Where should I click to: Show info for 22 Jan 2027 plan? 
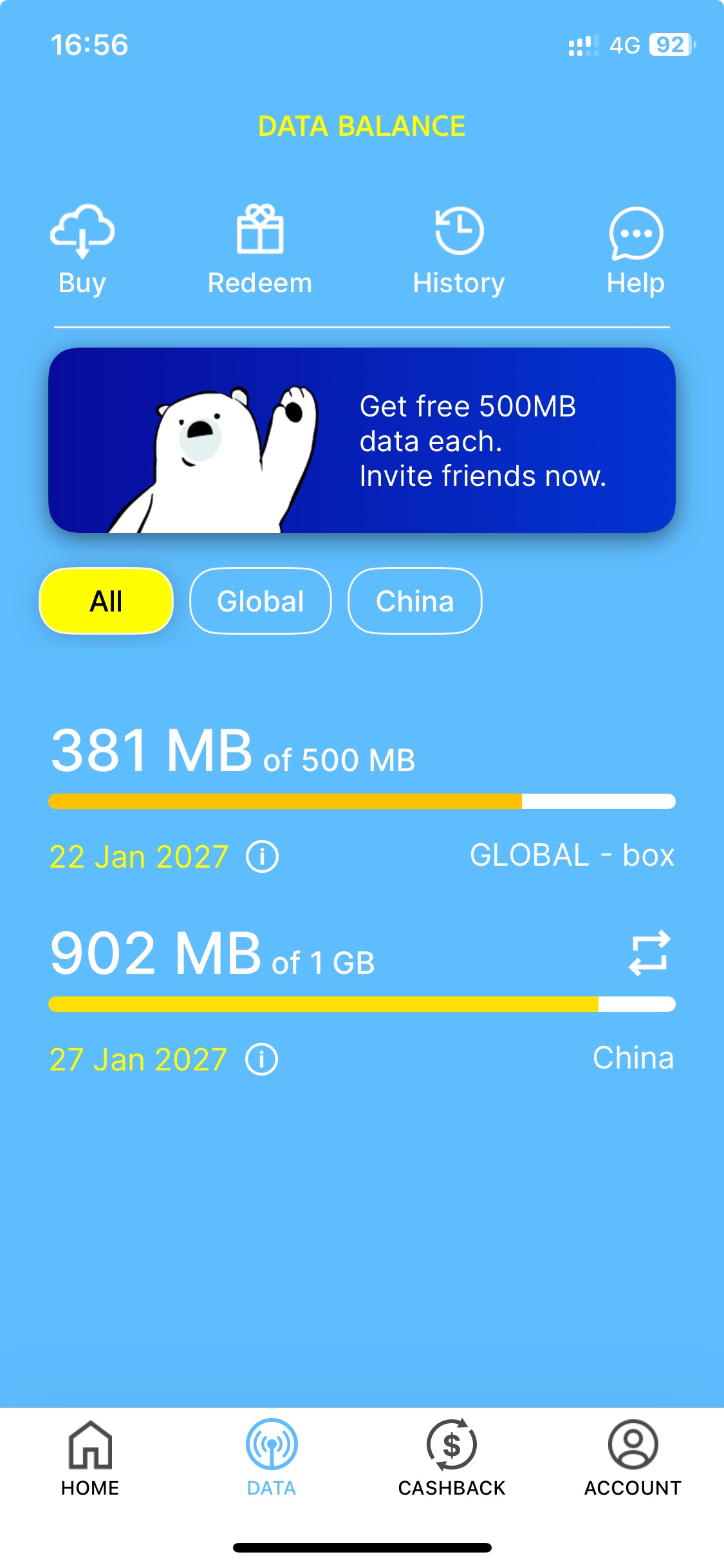click(263, 857)
